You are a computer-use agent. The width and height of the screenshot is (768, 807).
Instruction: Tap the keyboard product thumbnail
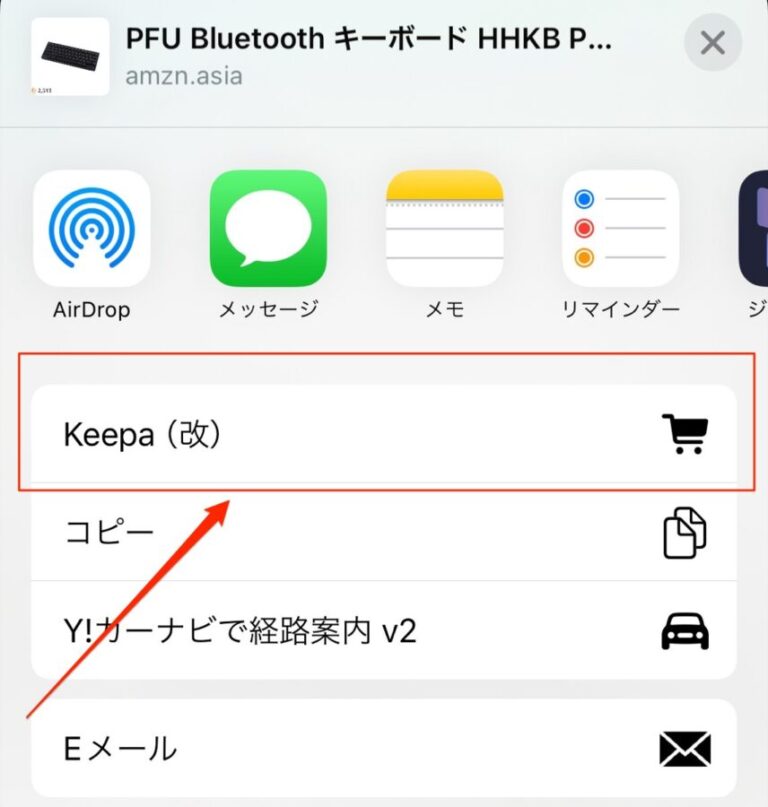pos(68,57)
